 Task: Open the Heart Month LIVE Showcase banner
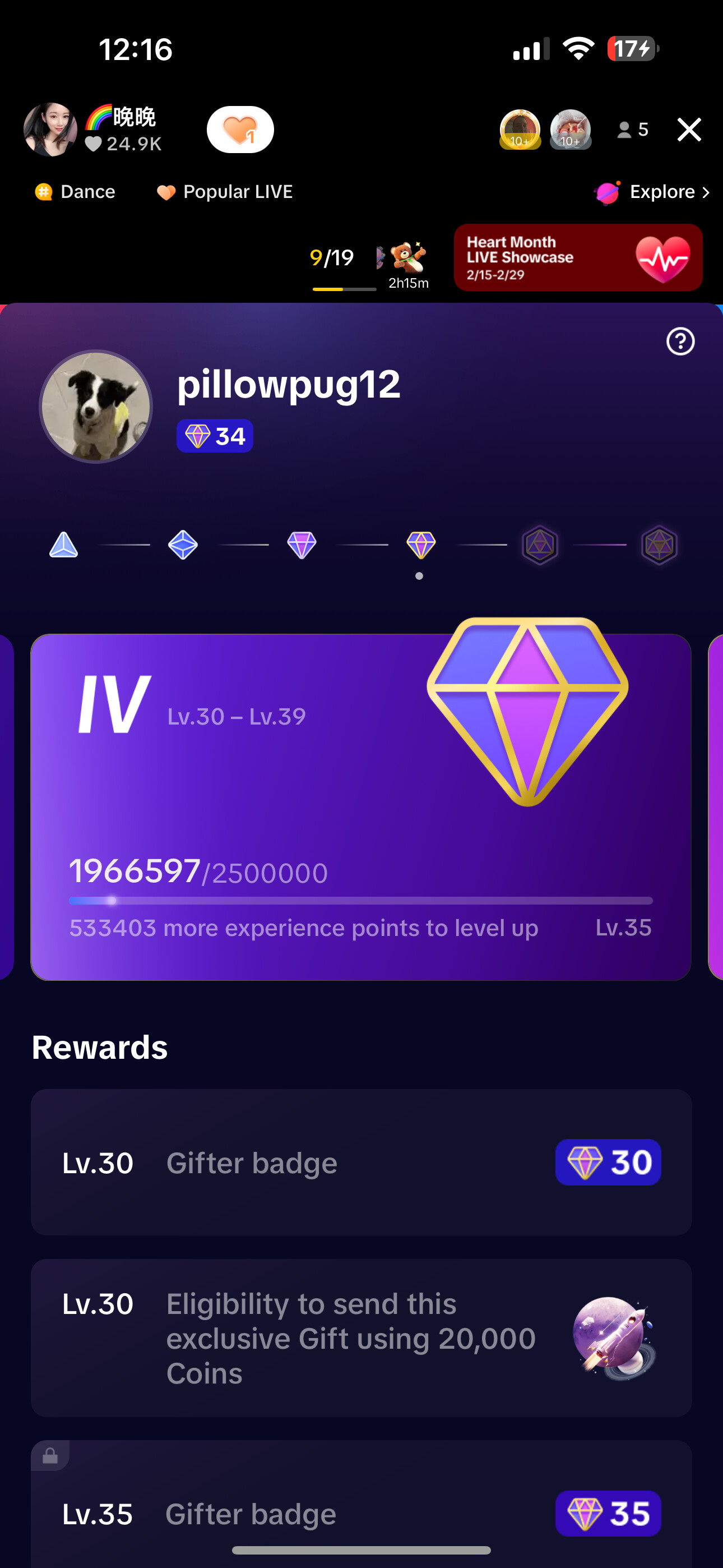[x=578, y=257]
